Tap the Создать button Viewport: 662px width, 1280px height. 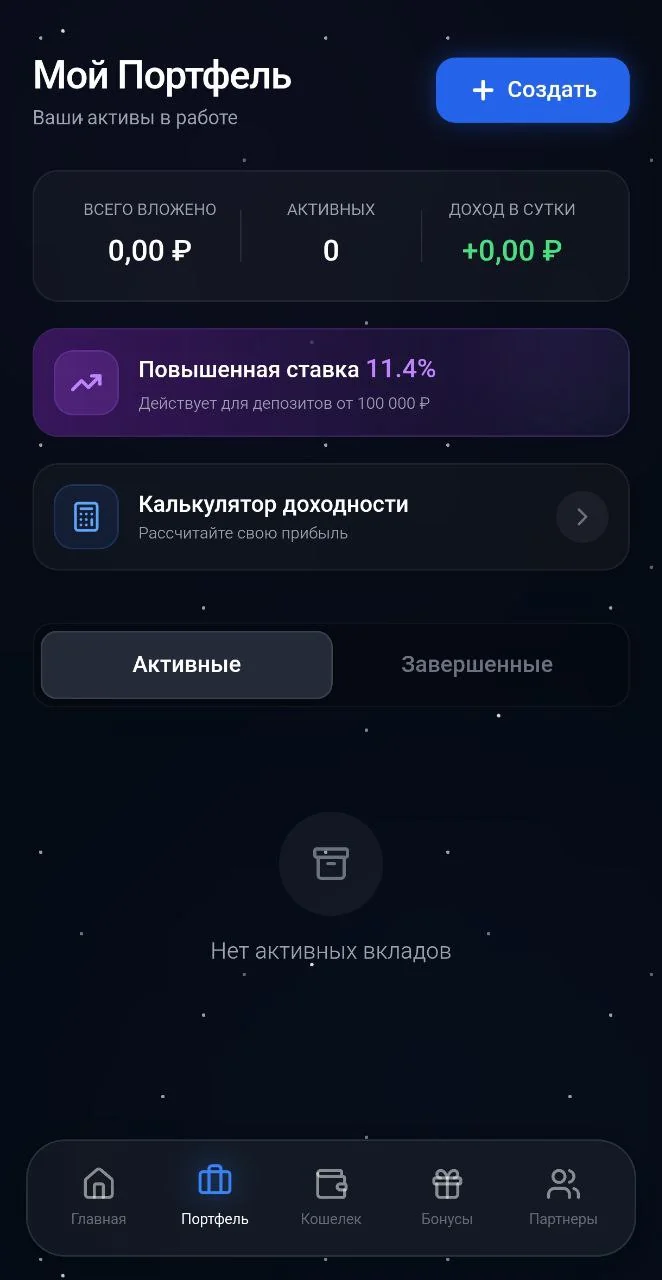pyautogui.click(x=532, y=90)
